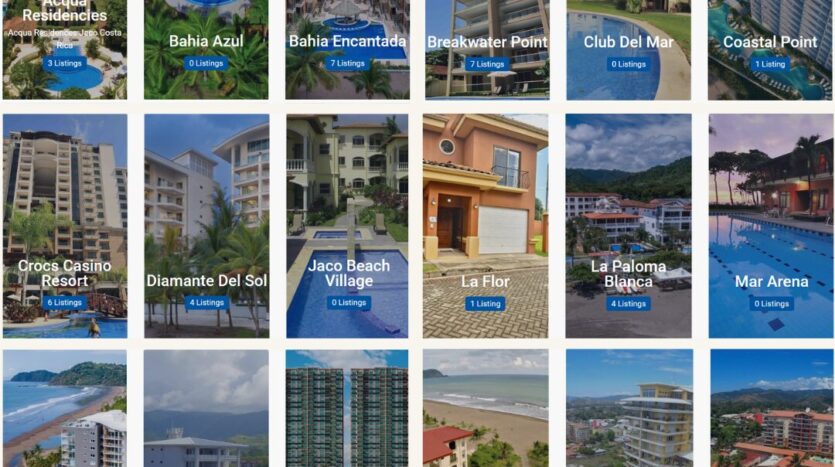Tap the 6 Listings badge on Crocs Casino Resort
Image resolution: width=835 pixels, height=467 pixels.
tap(65, 303)
